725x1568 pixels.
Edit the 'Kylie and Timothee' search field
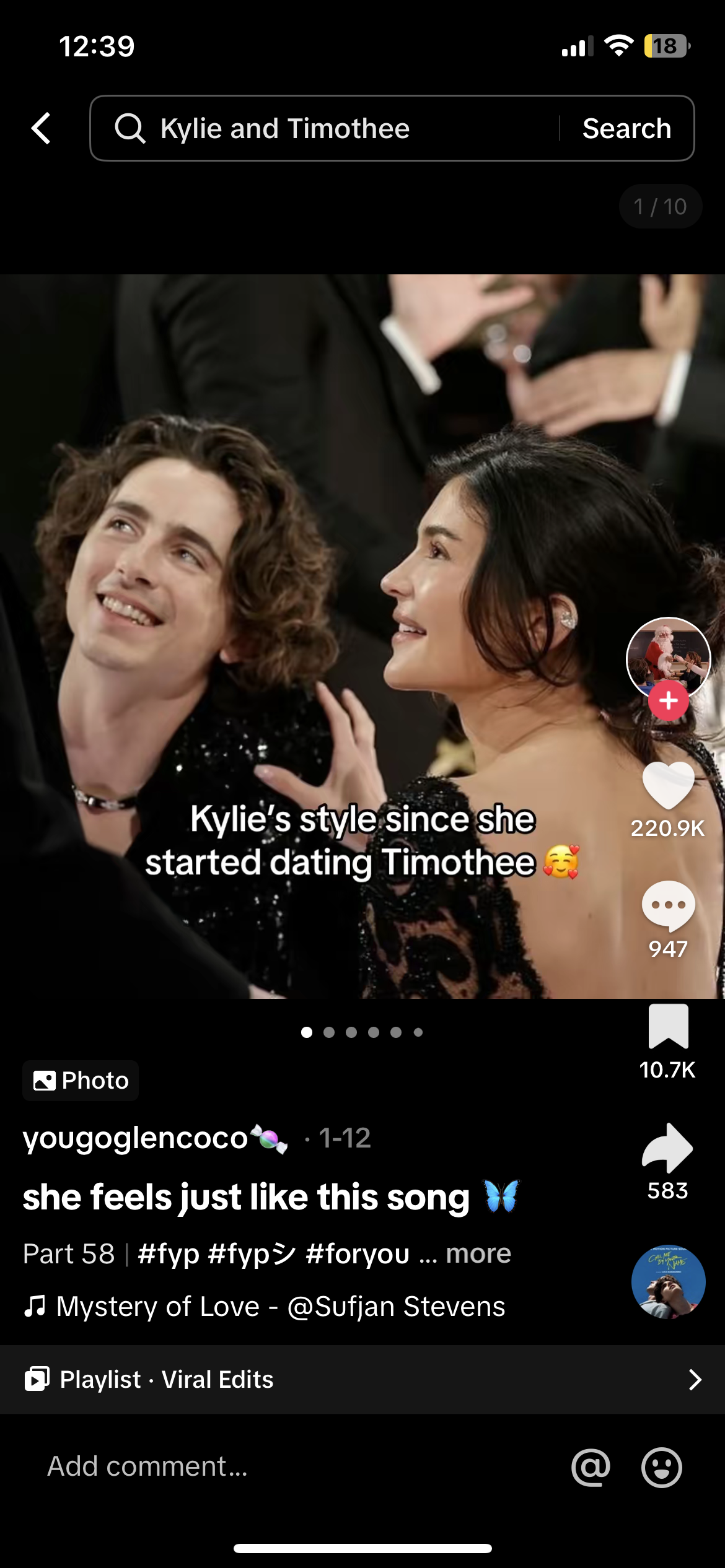(322, 128)
